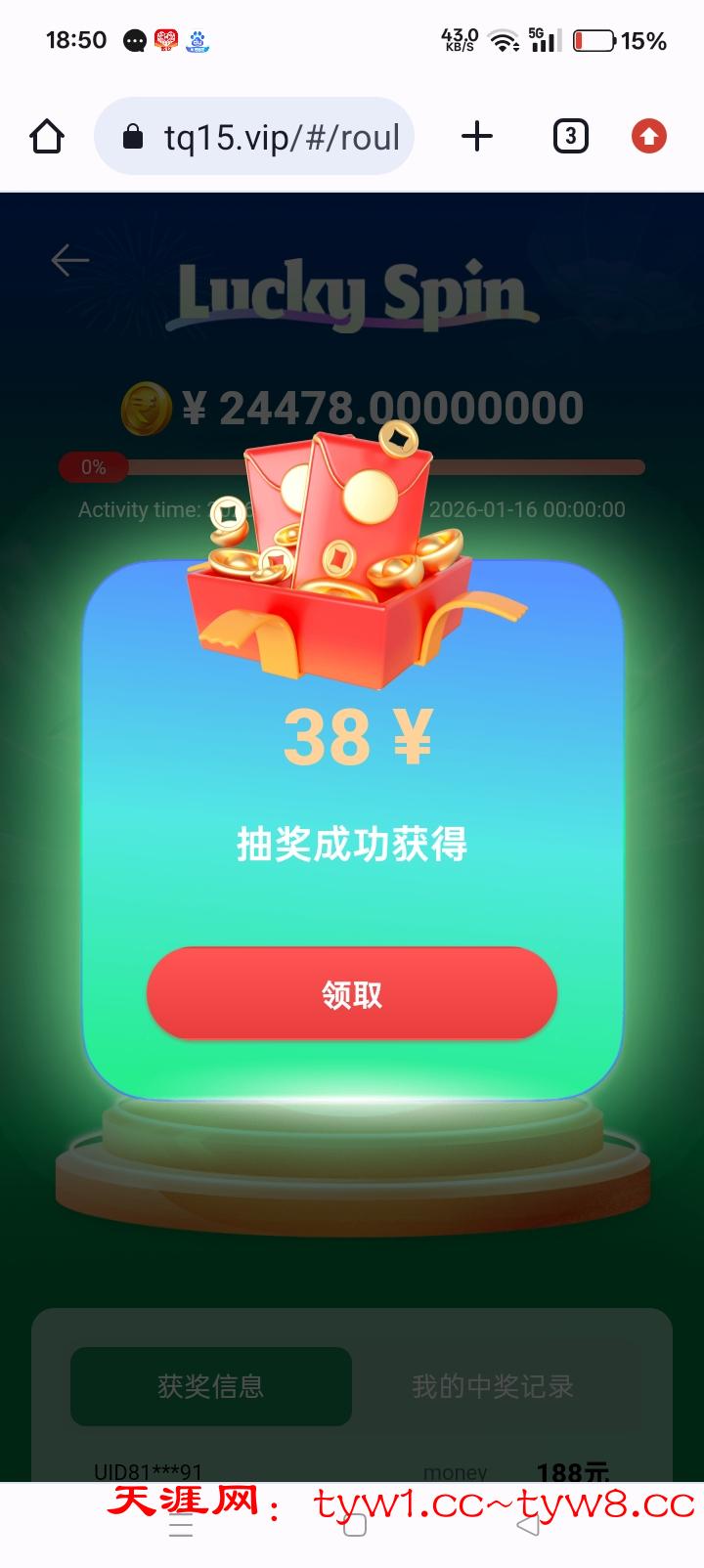Open the tab switcher showing 3
This screenshot has width=704, height=1568.
click(x=570, y=137)
